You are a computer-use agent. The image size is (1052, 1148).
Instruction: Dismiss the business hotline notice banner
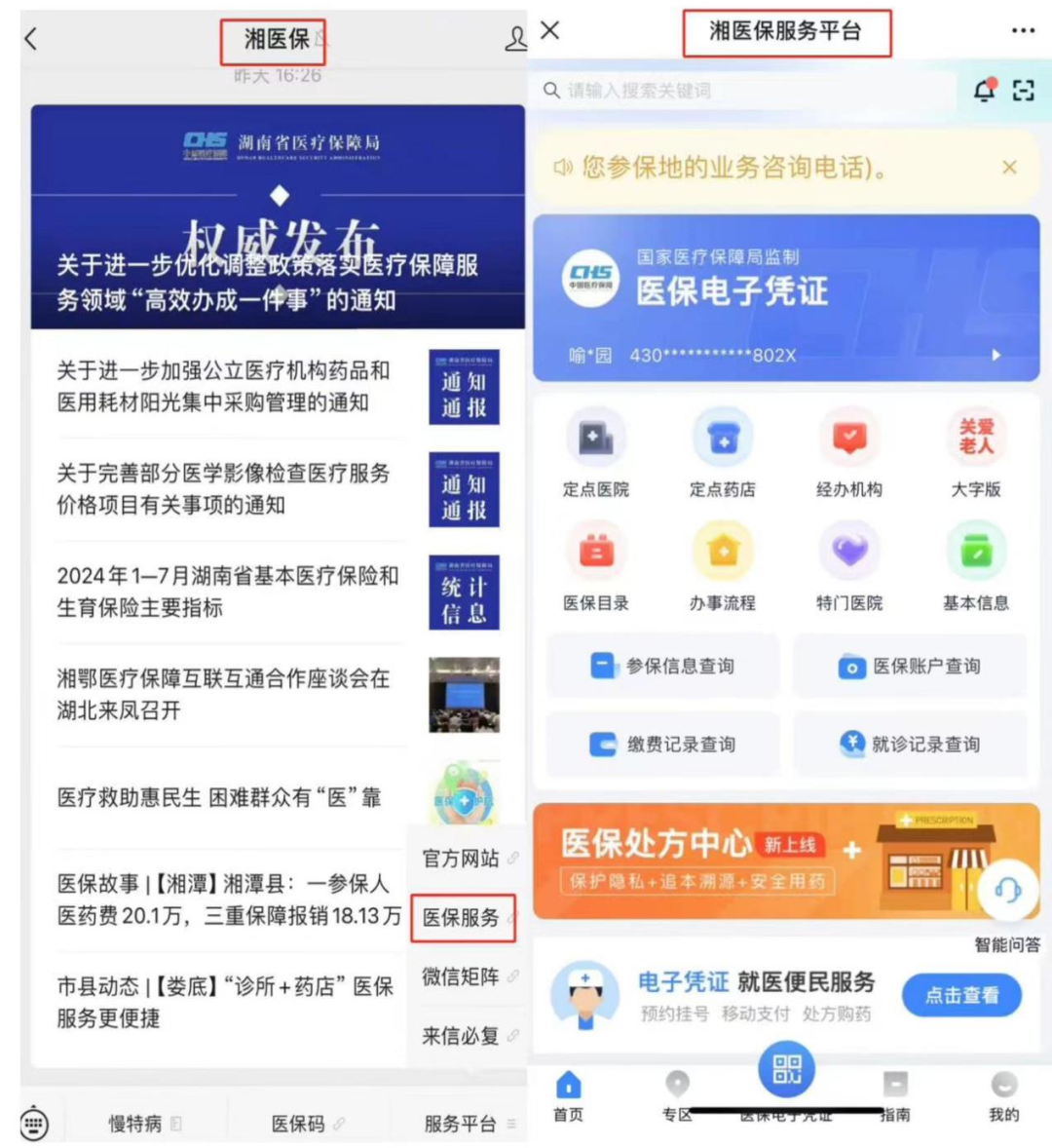[x=1009, y=167]
